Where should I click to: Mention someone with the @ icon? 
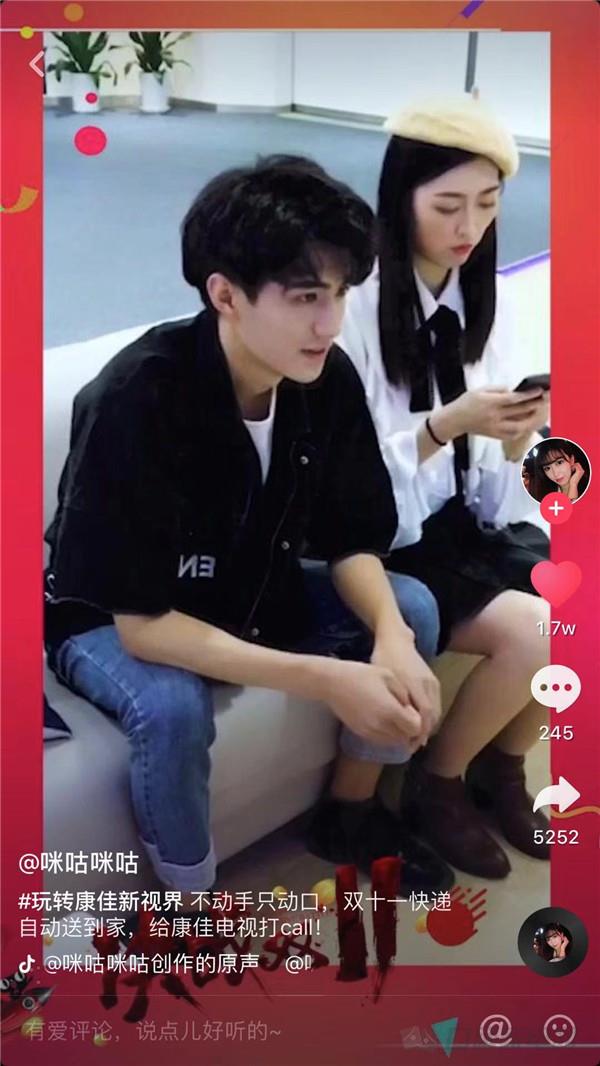(x=496, y=1028)
